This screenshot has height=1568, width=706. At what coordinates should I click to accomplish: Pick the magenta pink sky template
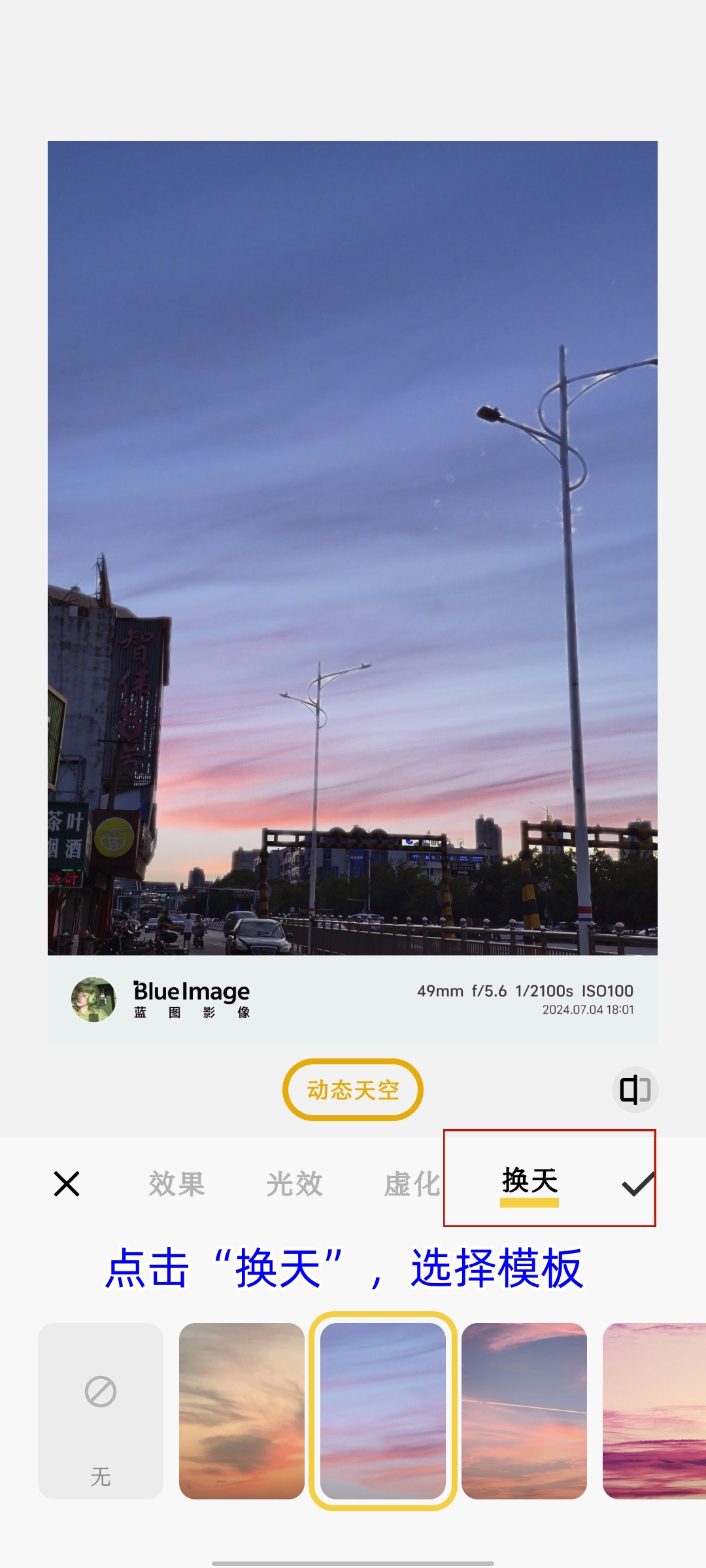pos(654,1411)
